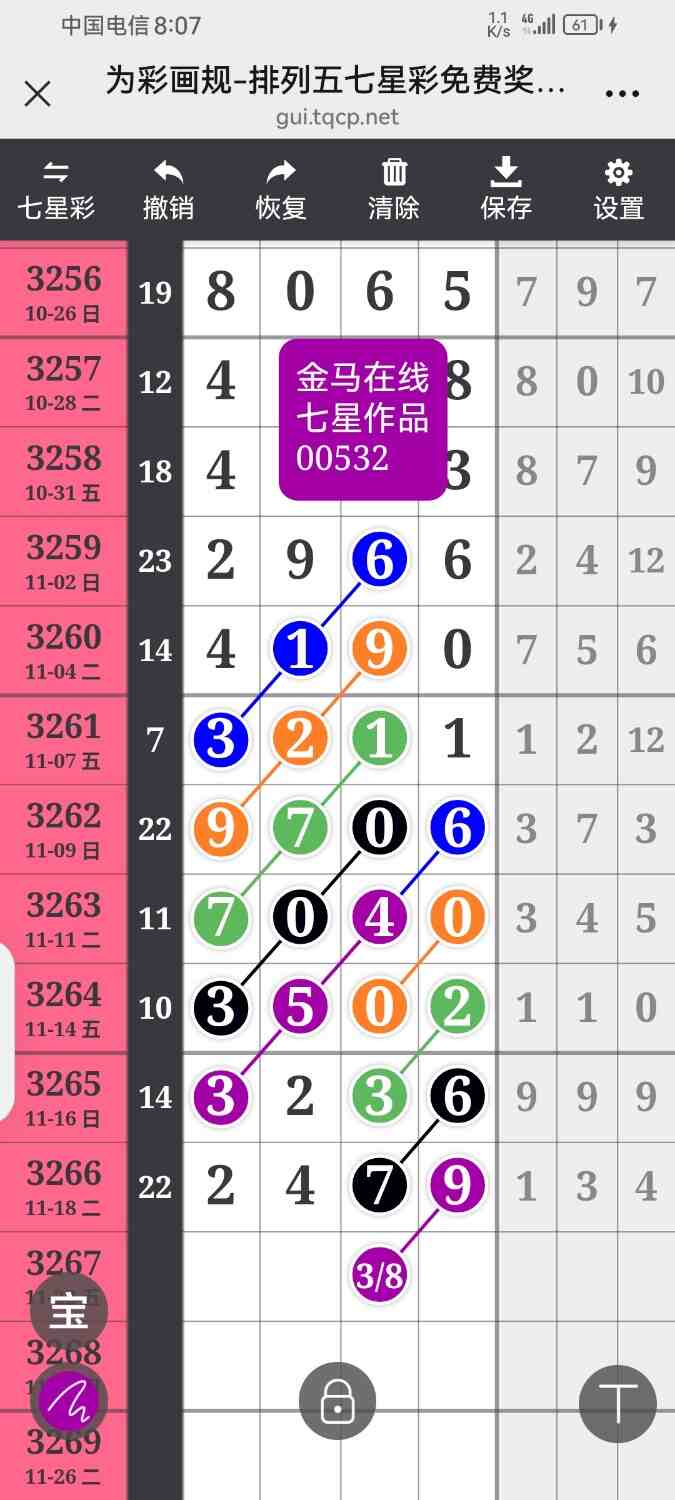Toggle the lock button
Viewport: 675px width, 1500px height.
338,1403
